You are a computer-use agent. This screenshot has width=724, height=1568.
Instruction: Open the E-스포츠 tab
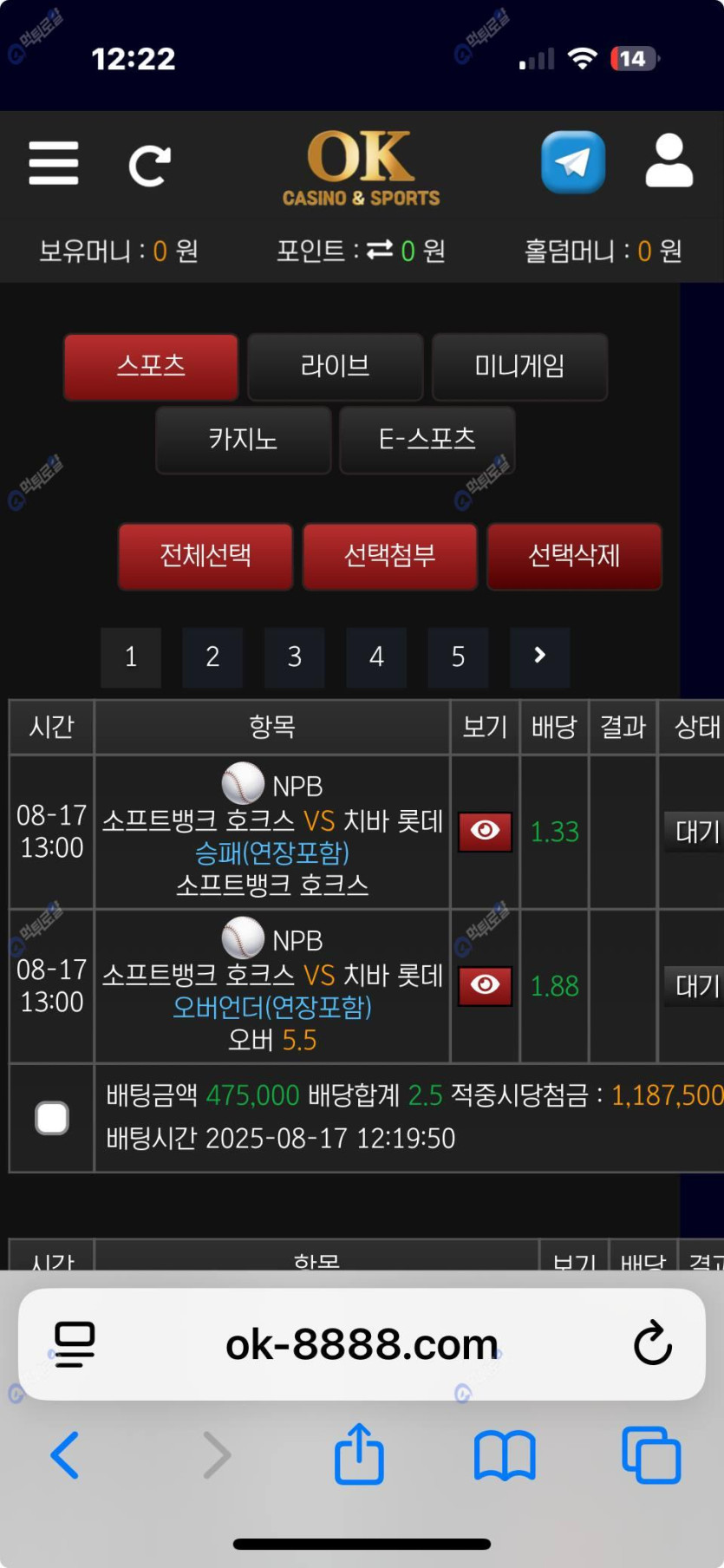point(427,440)
